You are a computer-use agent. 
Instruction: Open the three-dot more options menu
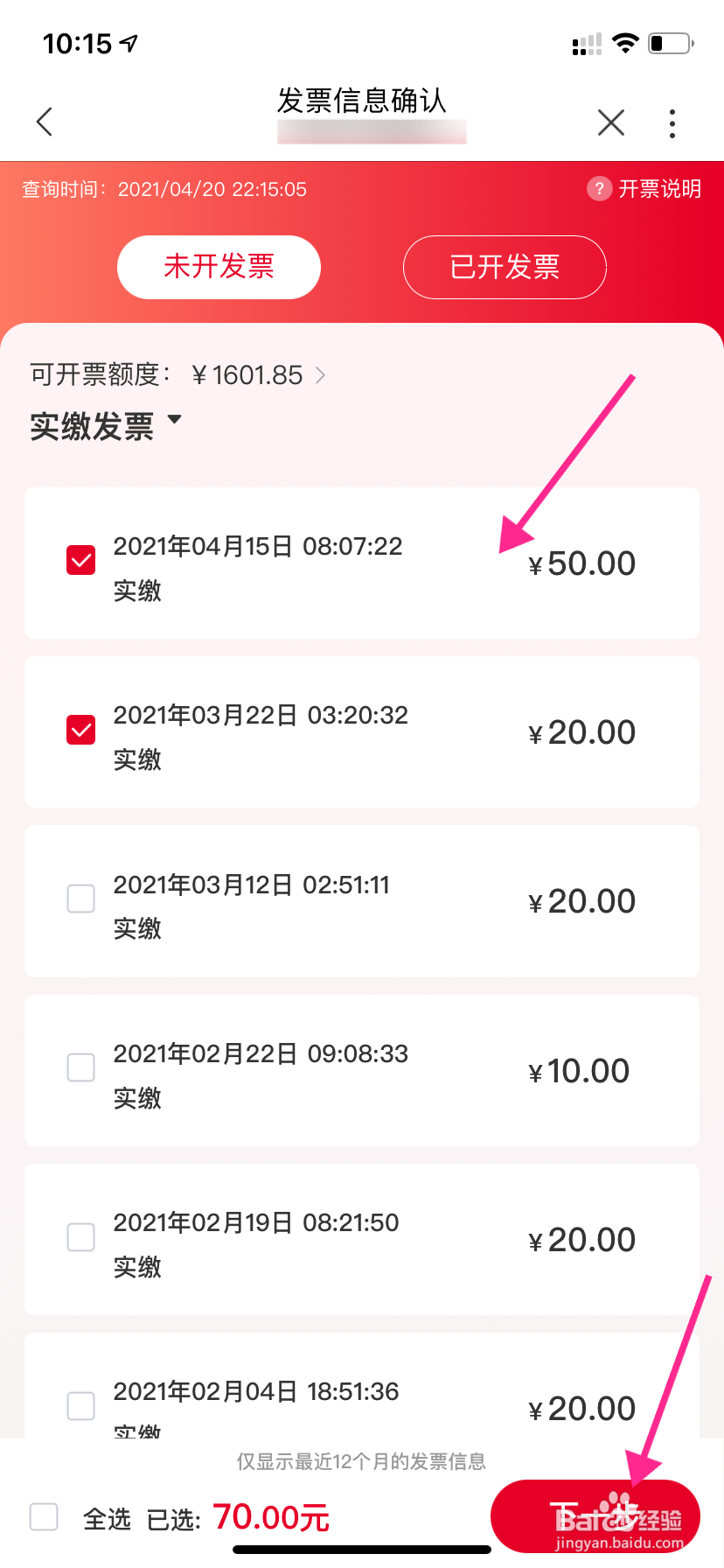[x=672, y=122]
